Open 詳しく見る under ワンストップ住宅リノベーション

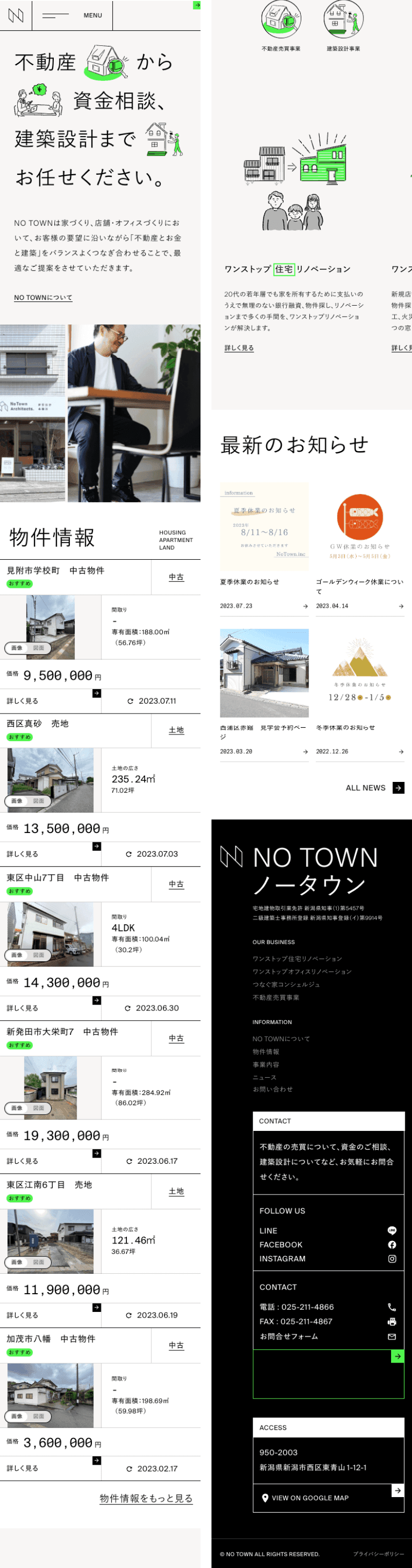(239, 348)
